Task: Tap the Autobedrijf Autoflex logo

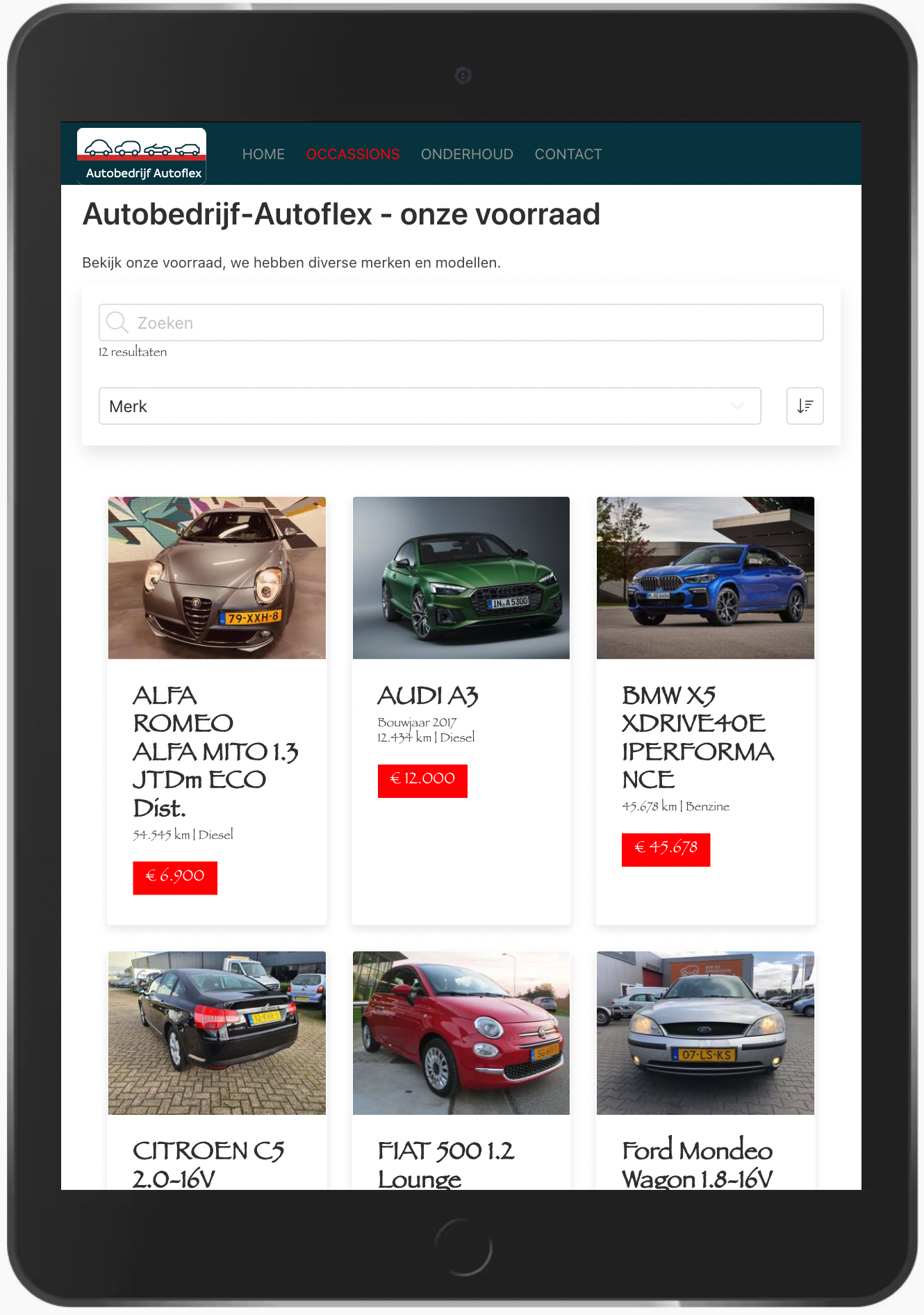Action: click(x=142, y=156)
